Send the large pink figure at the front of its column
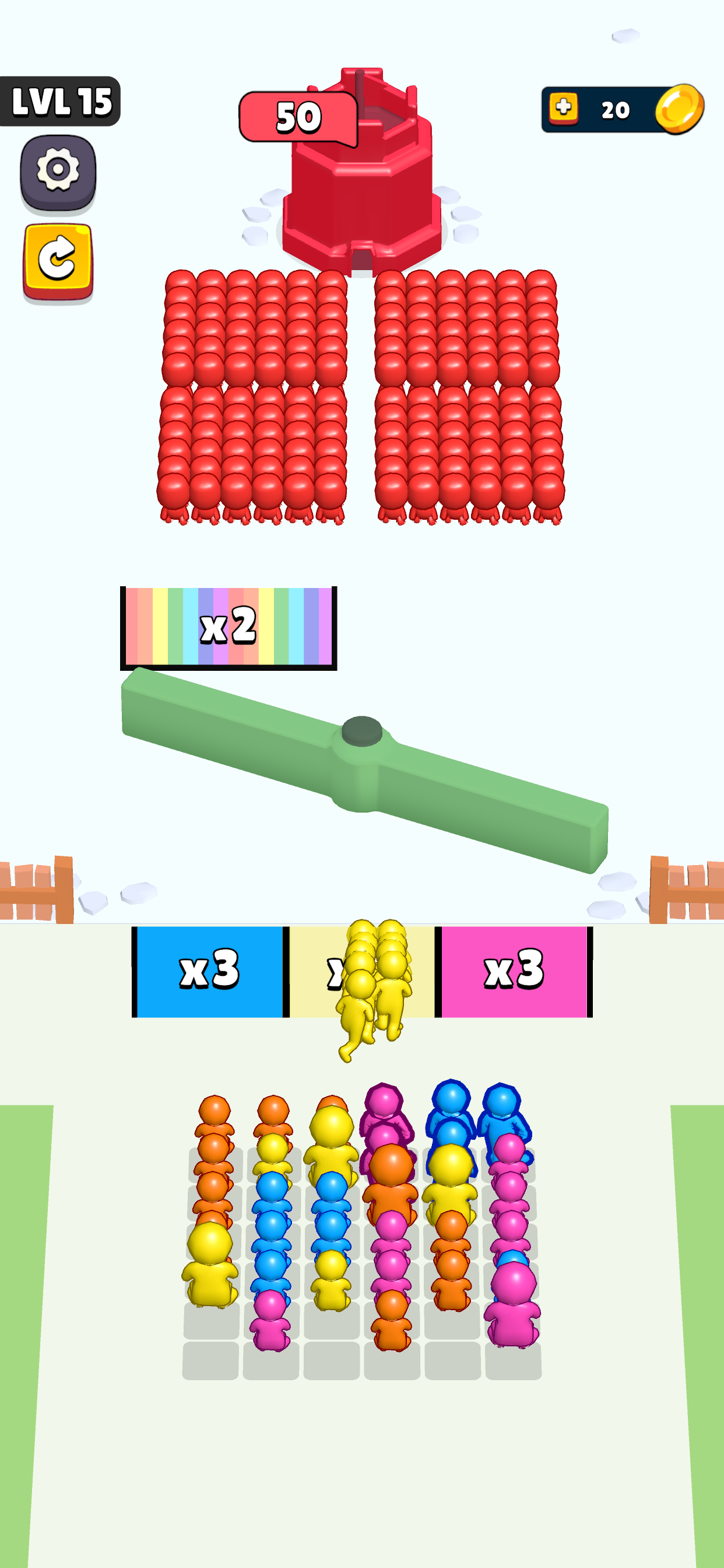The image size is (724, 1568). point(512,1304)
